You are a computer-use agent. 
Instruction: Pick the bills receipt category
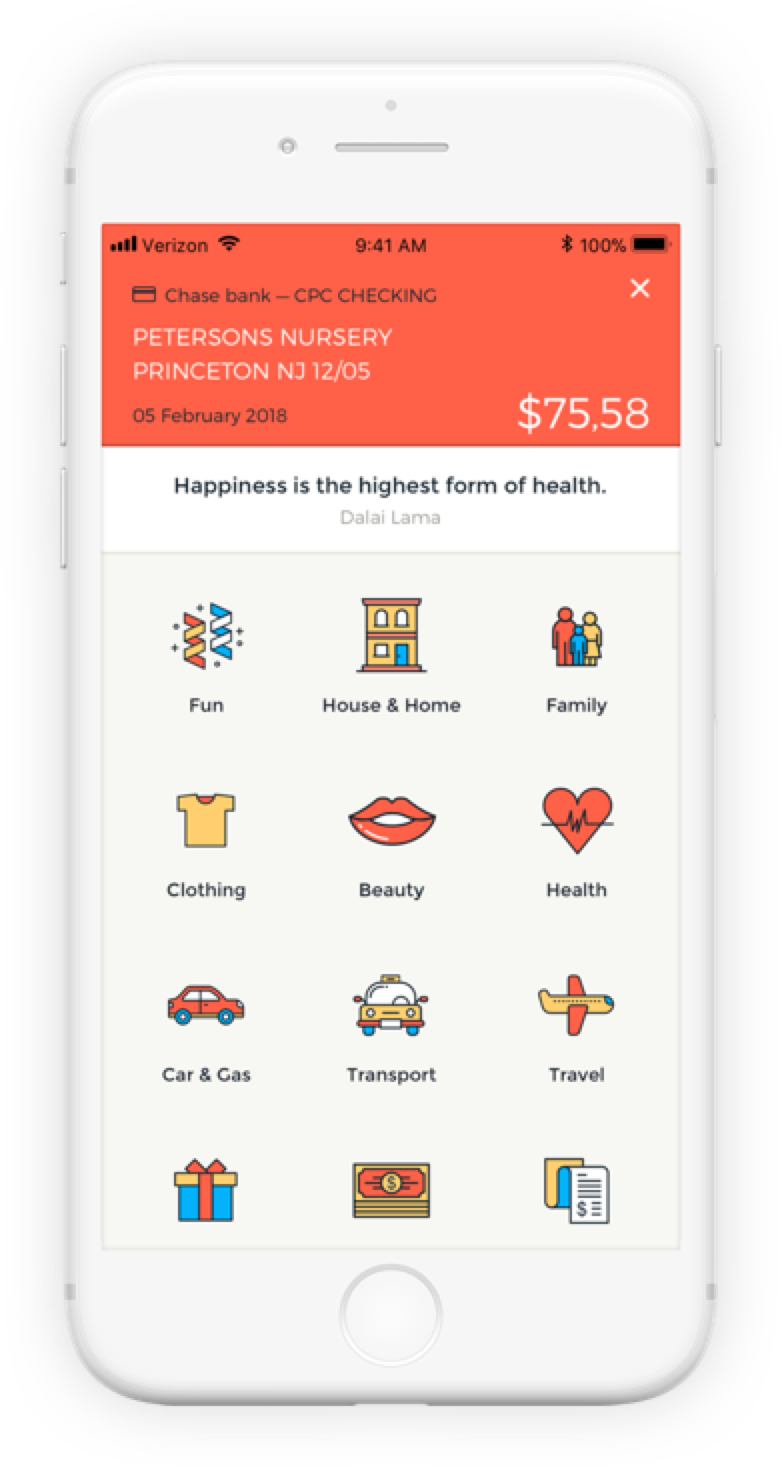576,1191
